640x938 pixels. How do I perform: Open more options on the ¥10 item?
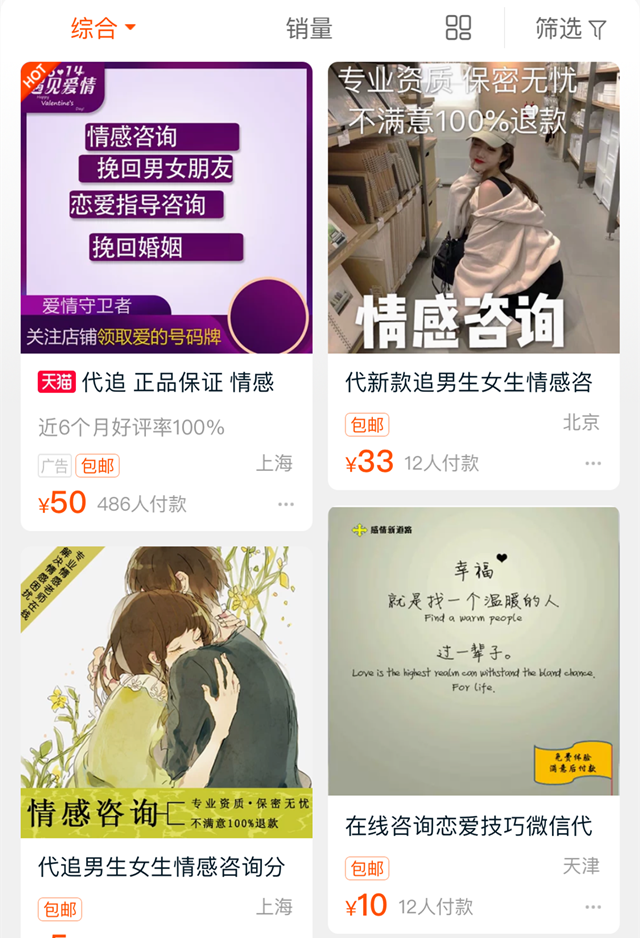tap(593, 907)
